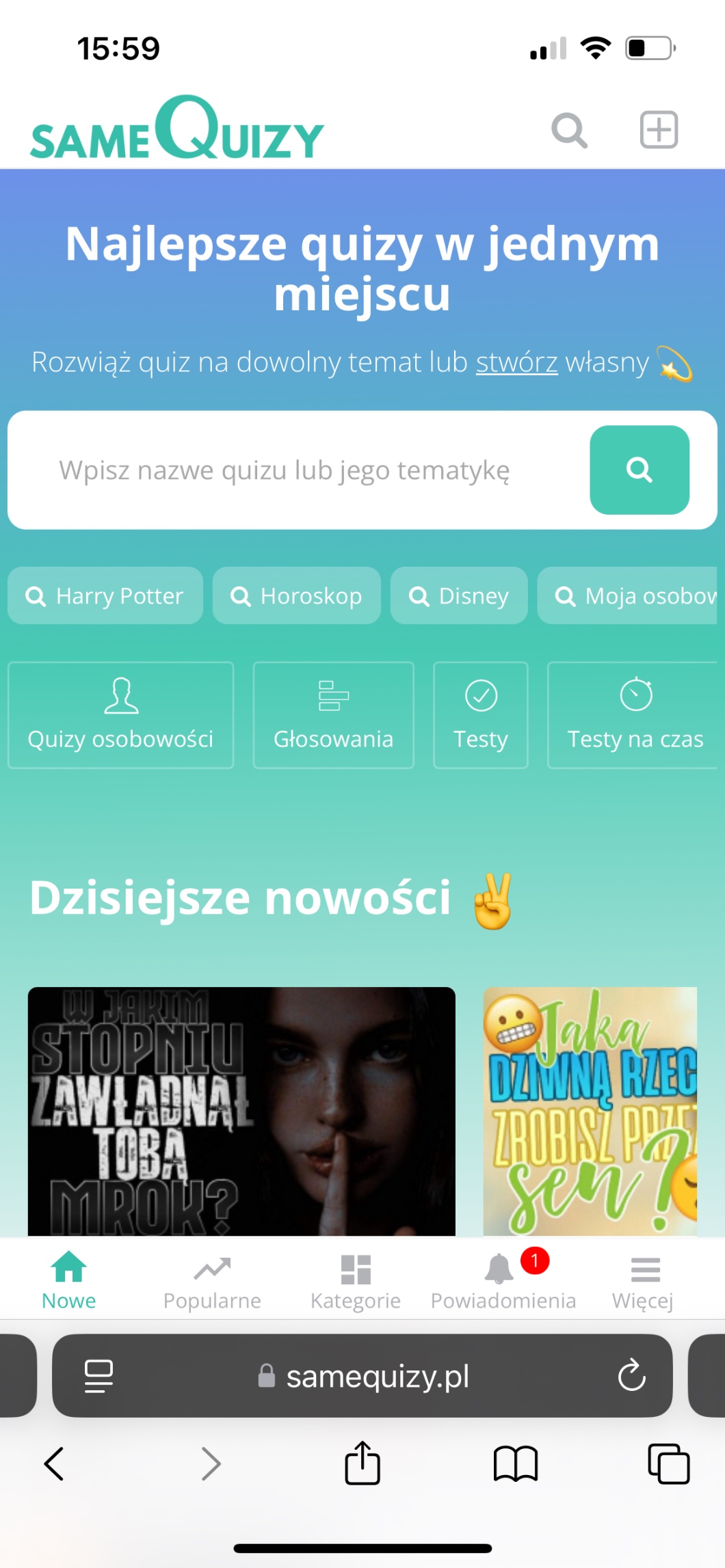Choose the Disney search chip
This screenshot has width=725, height=1568.
tap(459, 596)
